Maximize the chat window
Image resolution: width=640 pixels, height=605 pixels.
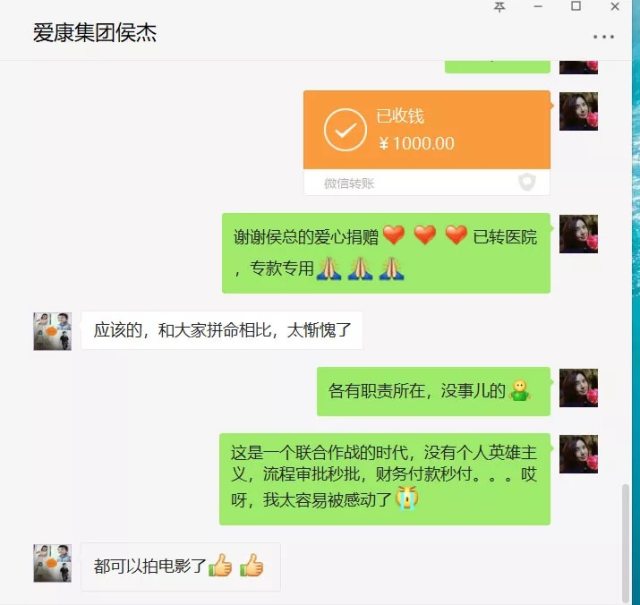coord(576,6)
